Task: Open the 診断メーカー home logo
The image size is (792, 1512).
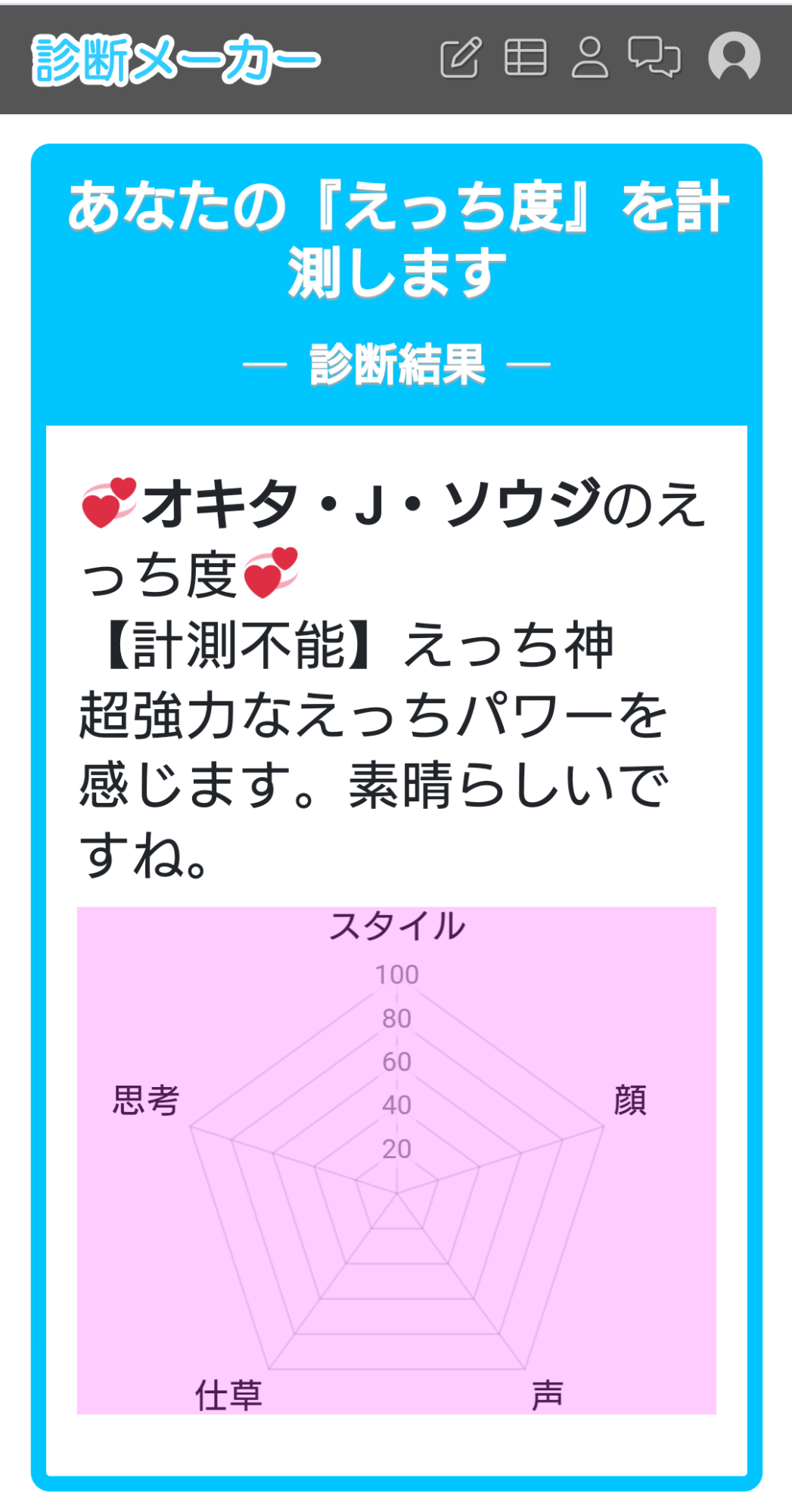Action: tap(176, 59)
